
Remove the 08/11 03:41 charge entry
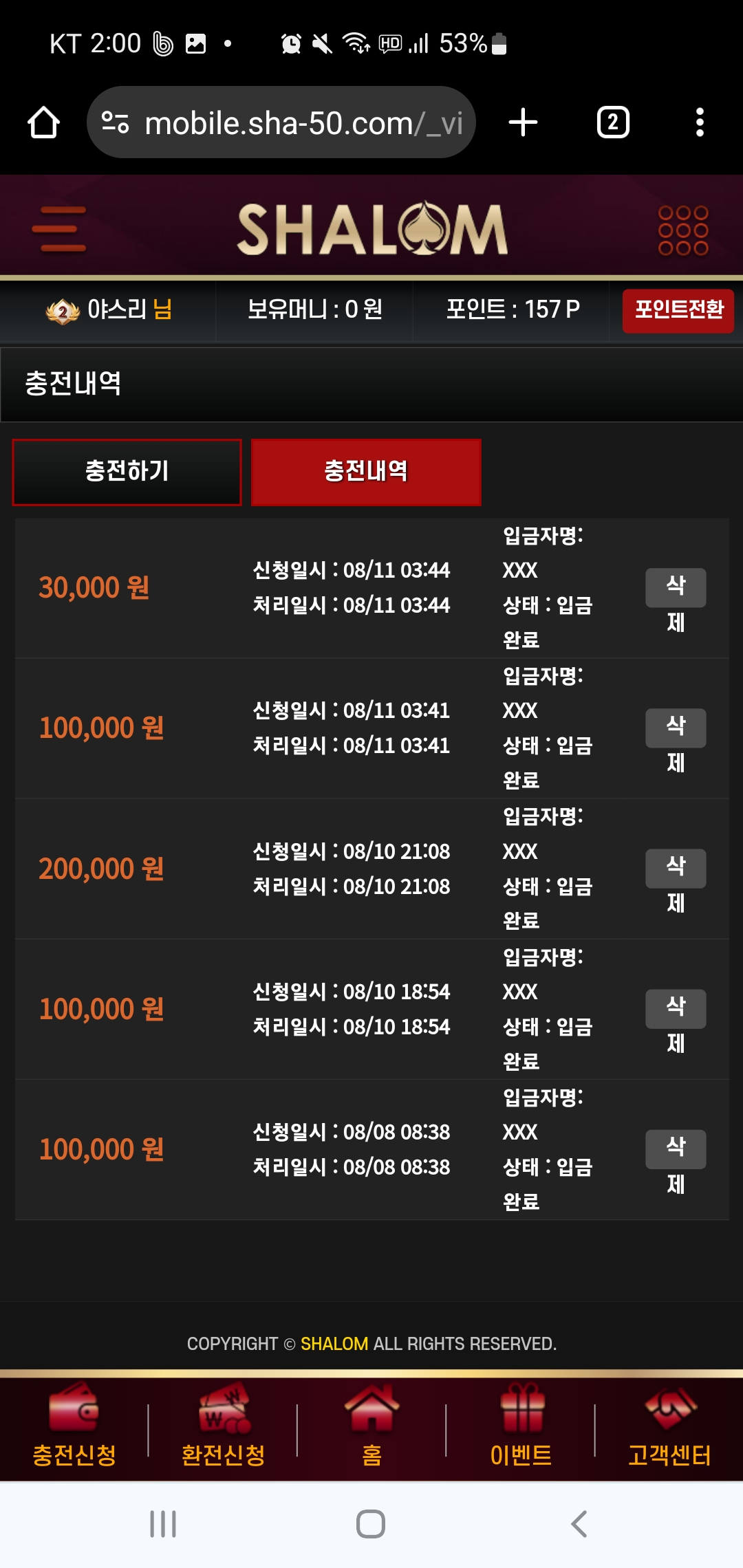[675, 728]
